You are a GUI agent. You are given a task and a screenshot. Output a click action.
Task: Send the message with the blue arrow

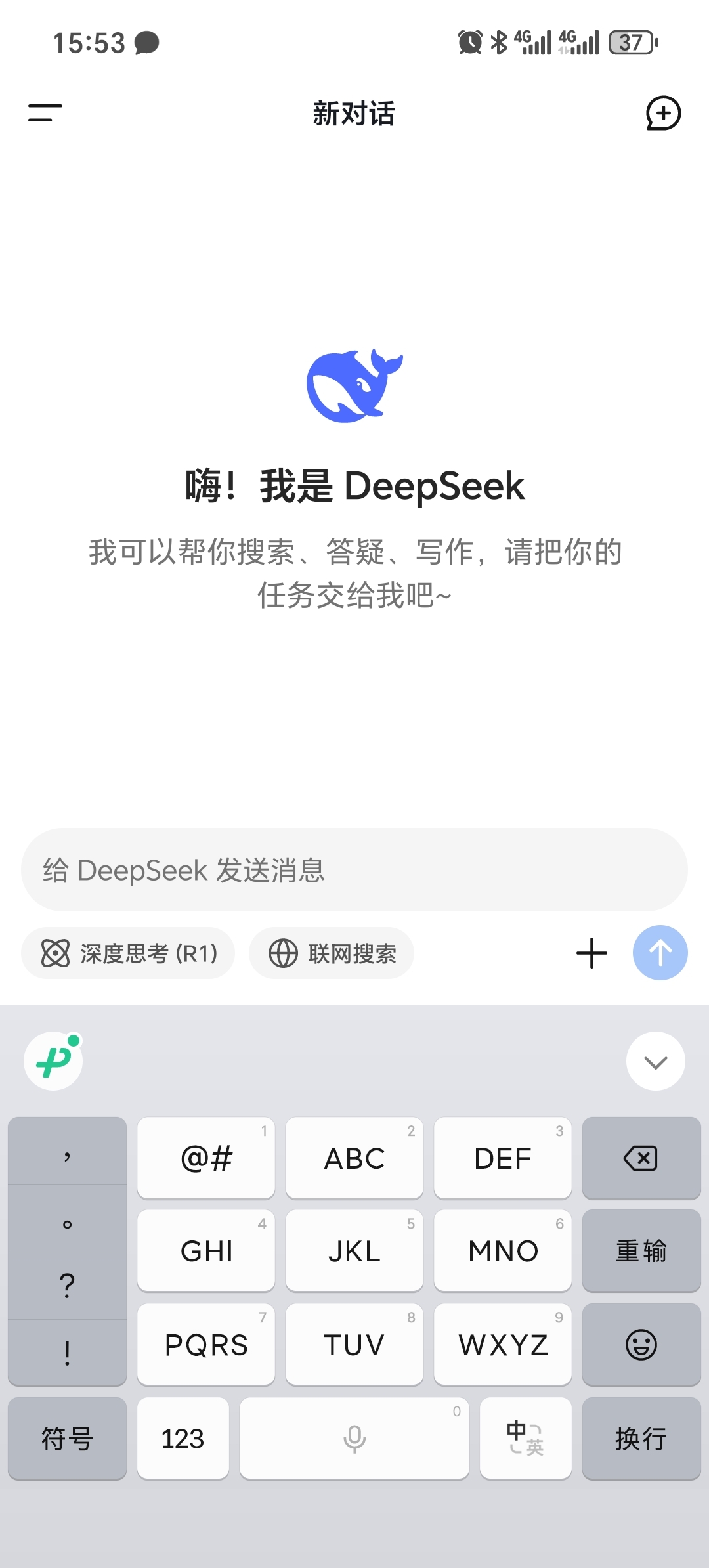click(660, 953)
